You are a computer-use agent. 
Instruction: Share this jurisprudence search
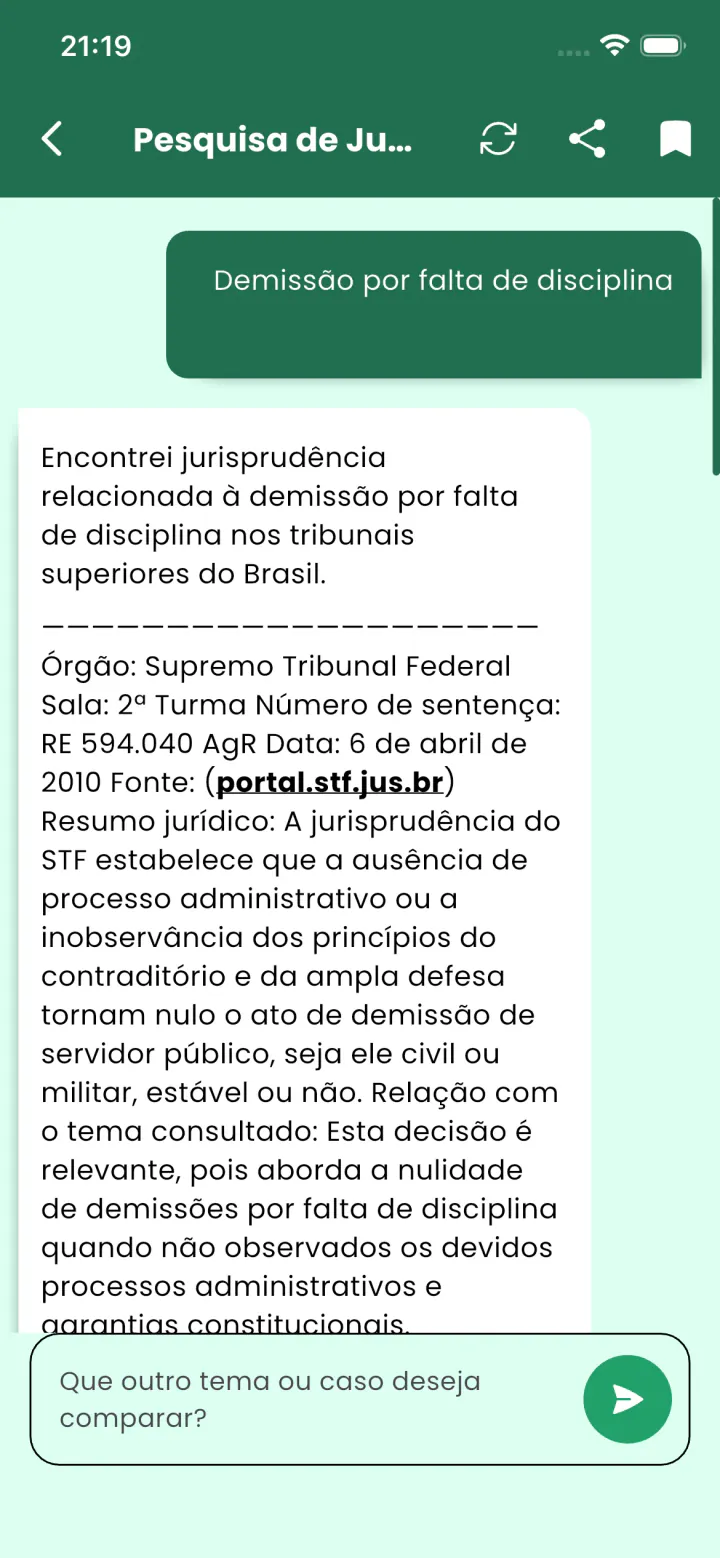click(587, 139)
